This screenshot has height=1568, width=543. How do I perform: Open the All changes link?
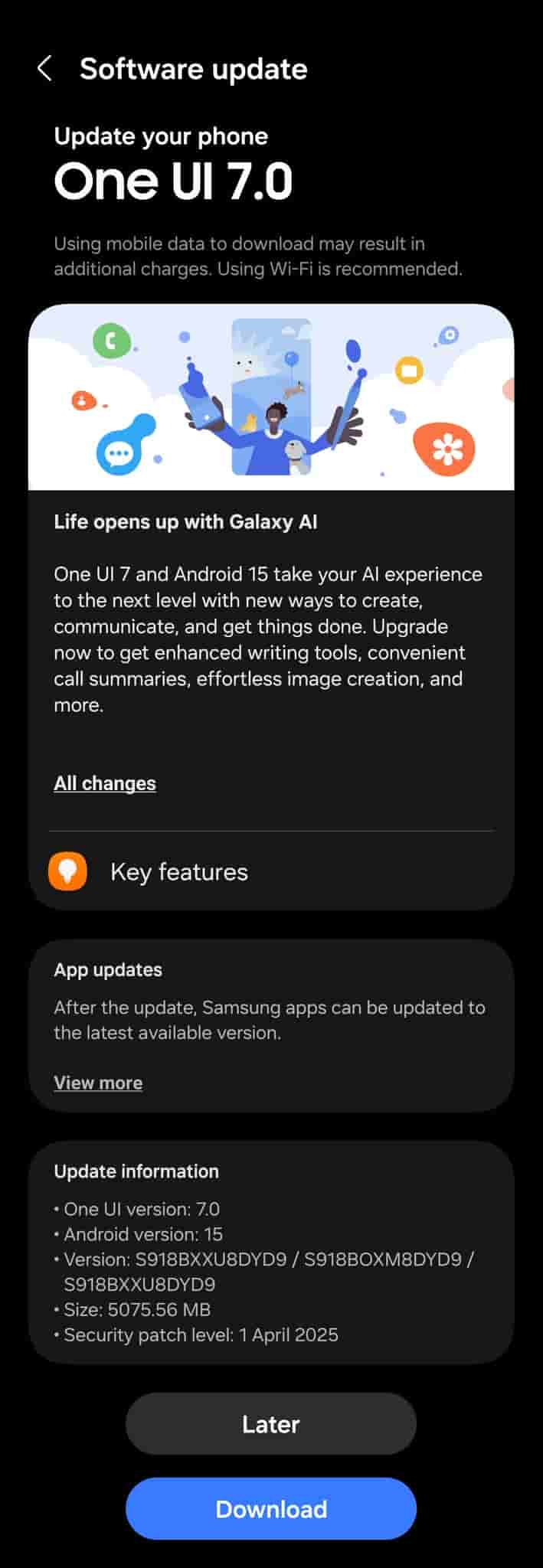click(x=105, y=783)
